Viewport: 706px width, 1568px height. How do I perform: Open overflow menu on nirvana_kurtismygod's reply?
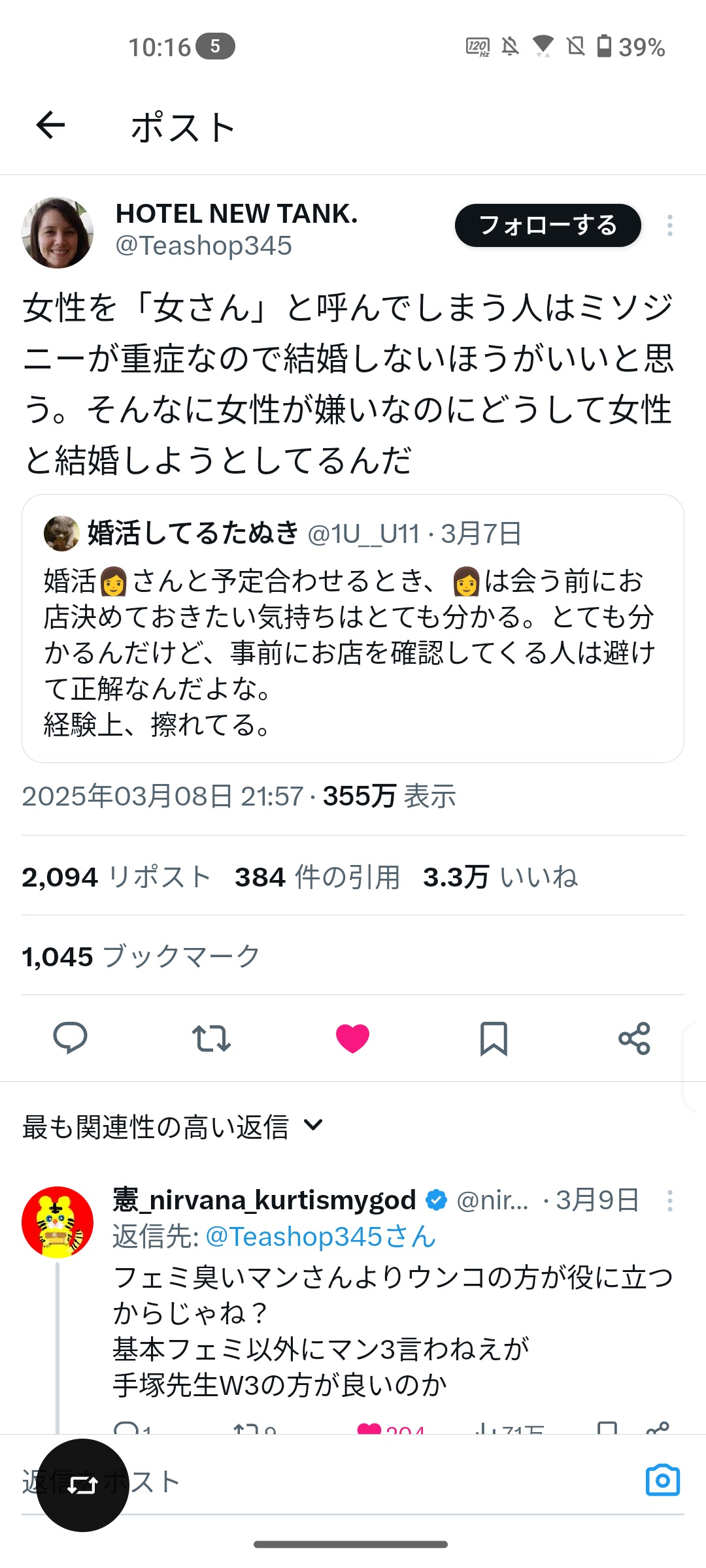click(669, 1200)
